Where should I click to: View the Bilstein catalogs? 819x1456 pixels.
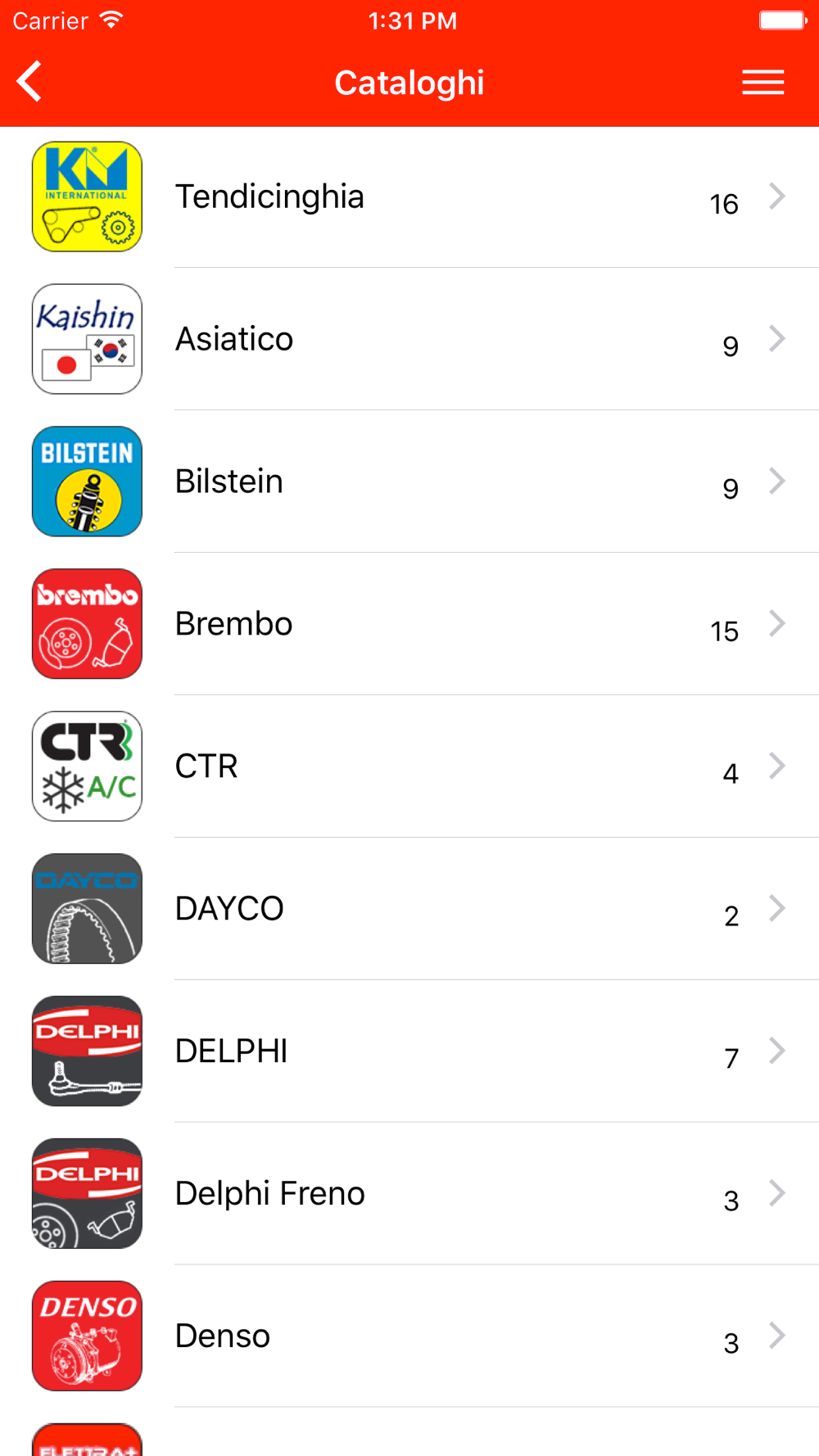[x=409, y=482]
